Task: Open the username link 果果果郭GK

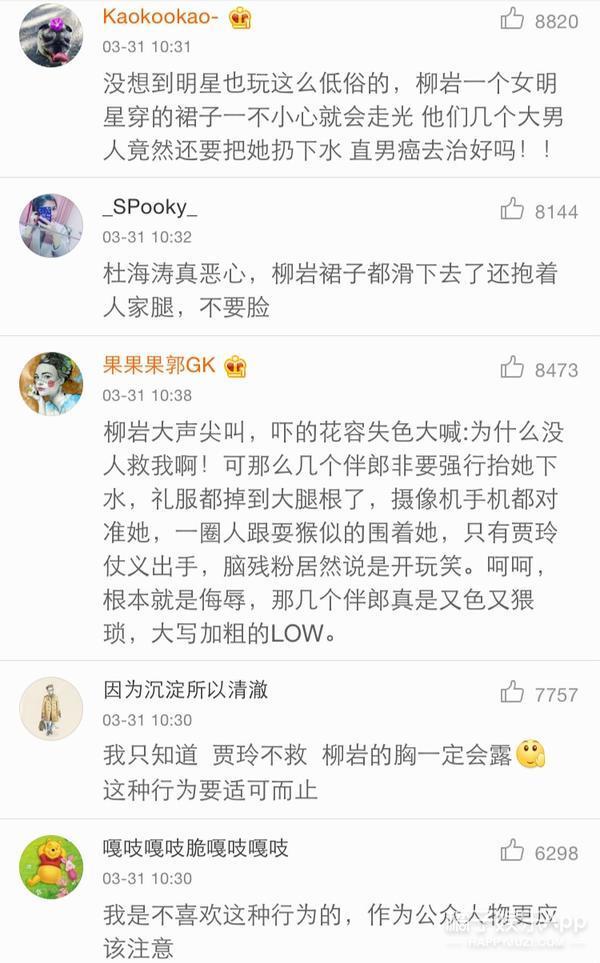Action: click(x=159, y=365)
